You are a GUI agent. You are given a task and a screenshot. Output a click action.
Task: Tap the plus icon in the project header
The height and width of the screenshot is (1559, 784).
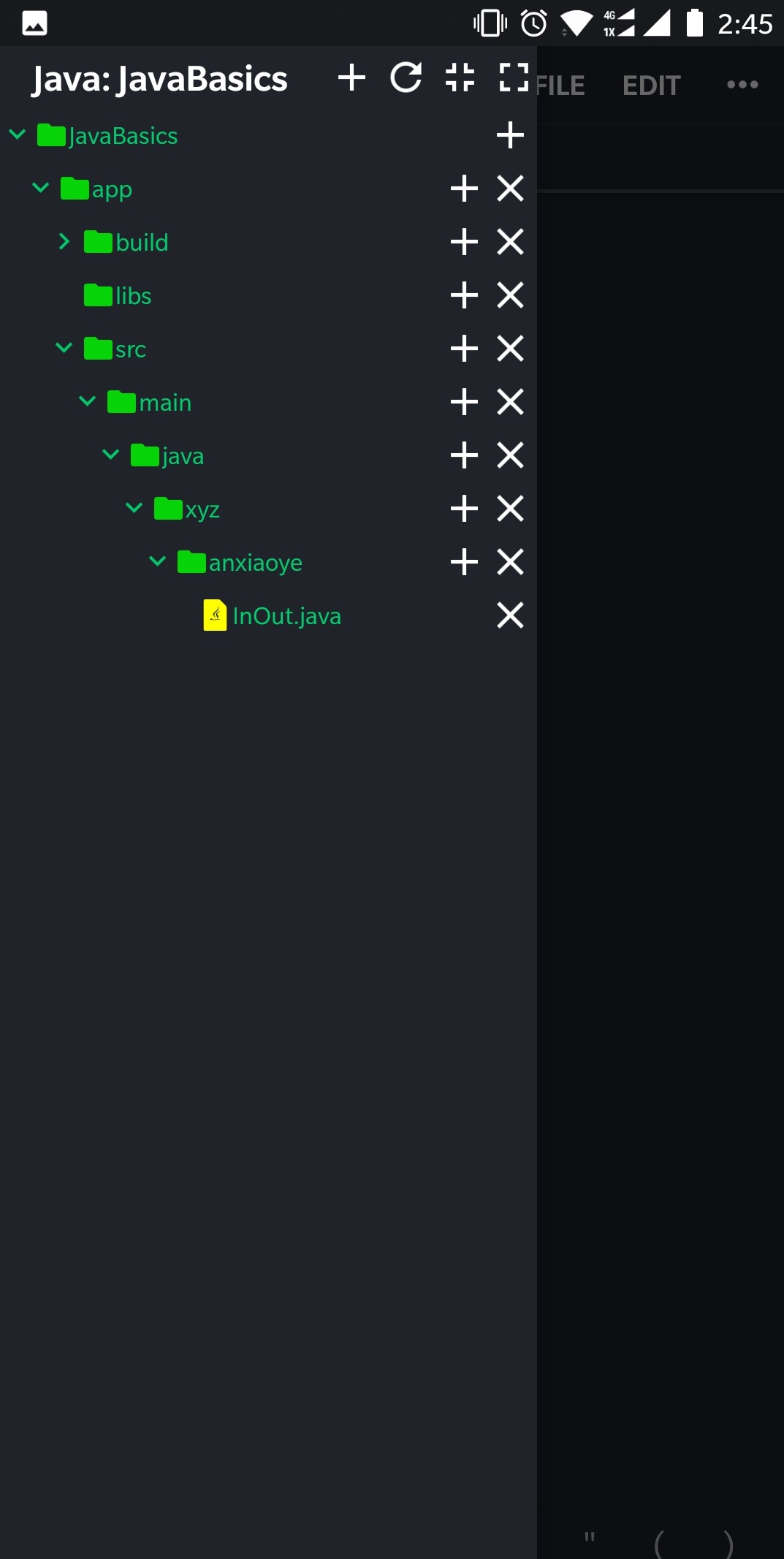coord(351,77)
